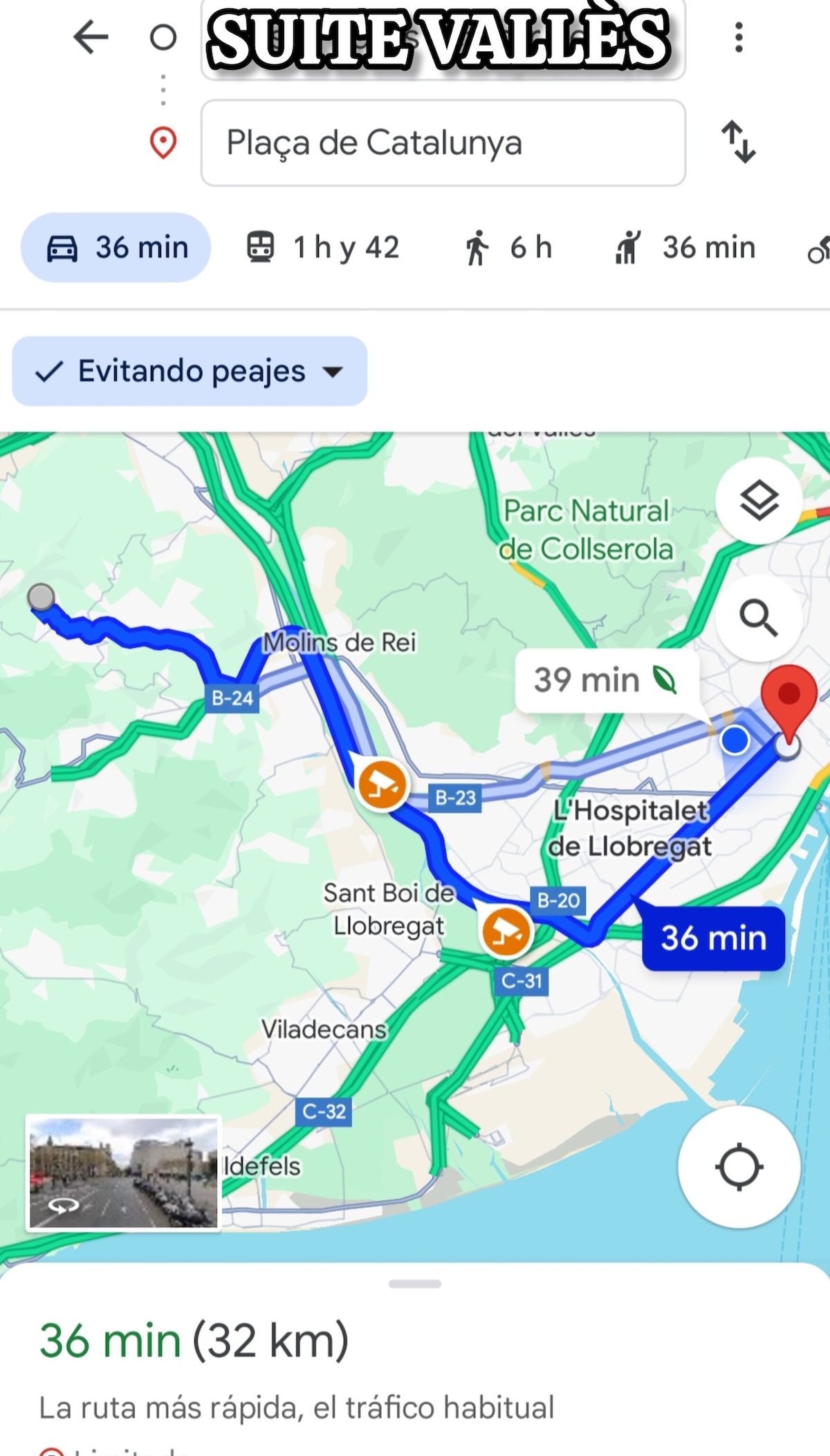Switch to walking mode 6 h
Screen dimensions: 830x1456
(x=508, y=248)
